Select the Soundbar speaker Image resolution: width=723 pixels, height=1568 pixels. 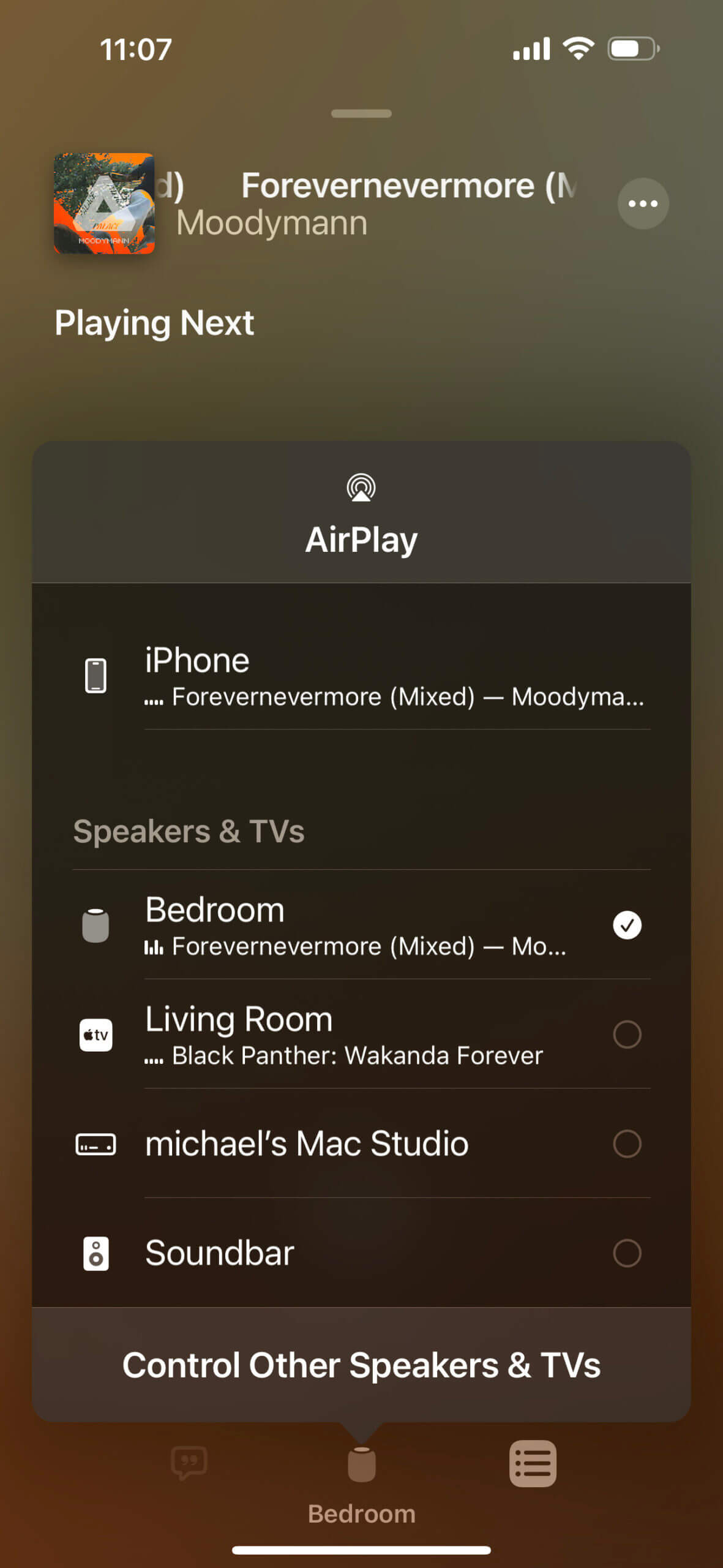[x=361, y=1253]
